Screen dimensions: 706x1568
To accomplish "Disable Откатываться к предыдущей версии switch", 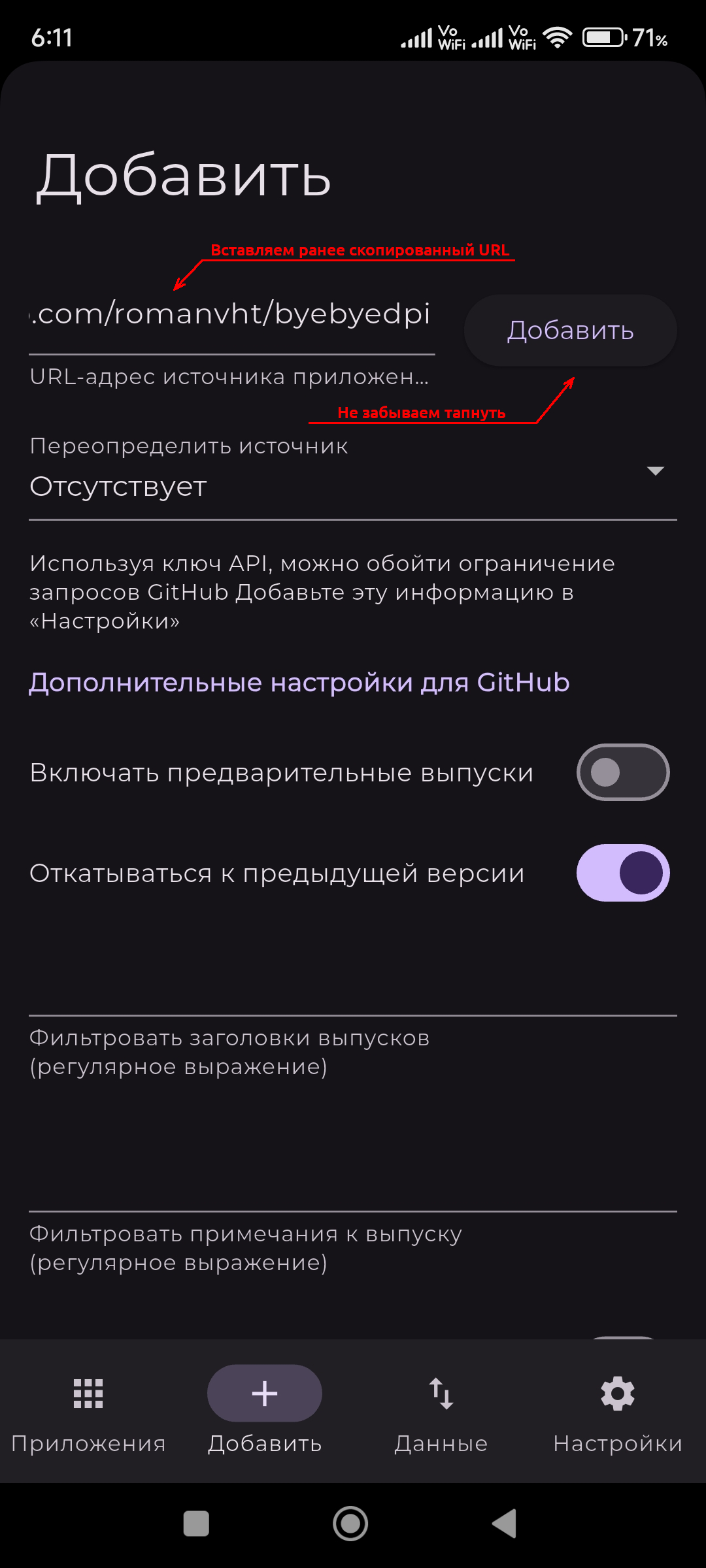I will click(x=623, y=873).
